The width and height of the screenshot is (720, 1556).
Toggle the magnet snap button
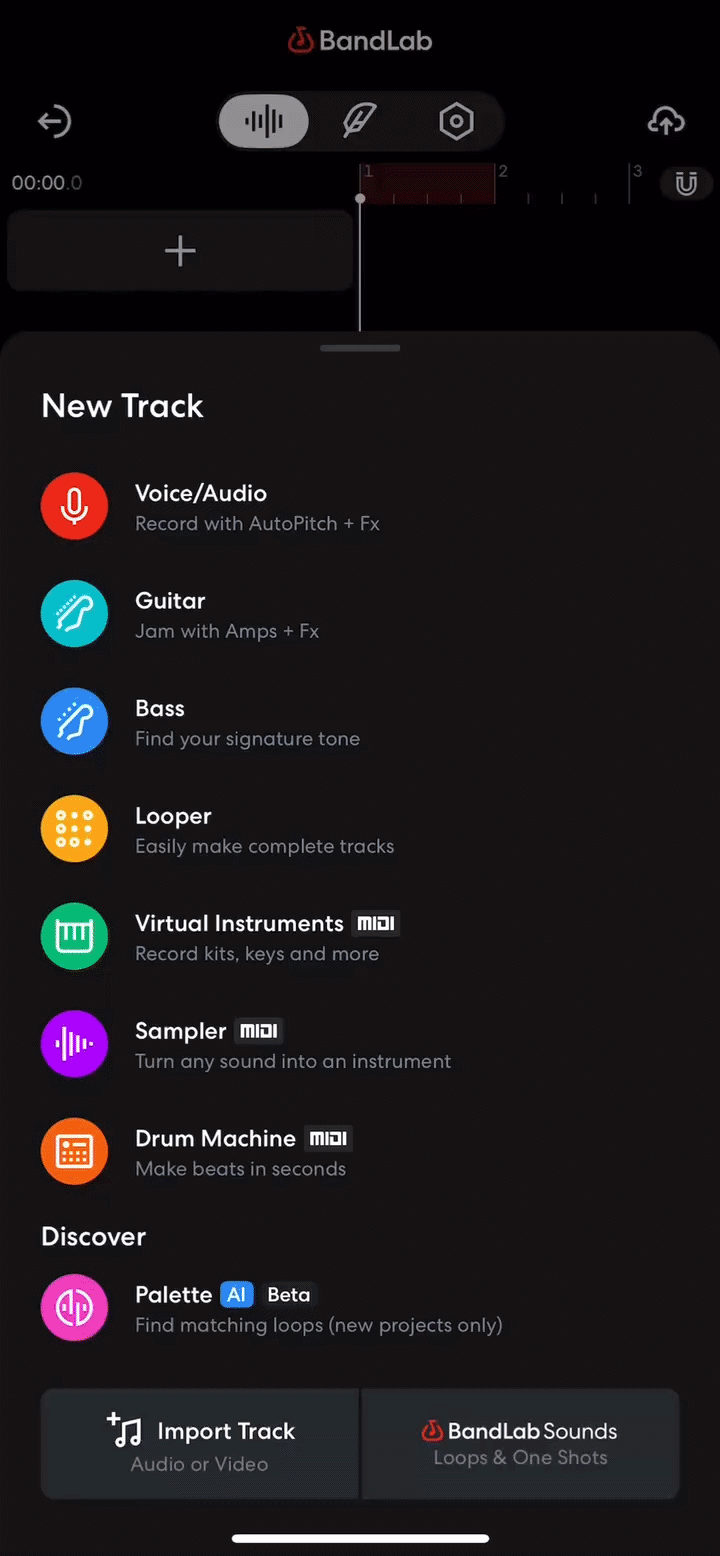click(x=686, y=183)
